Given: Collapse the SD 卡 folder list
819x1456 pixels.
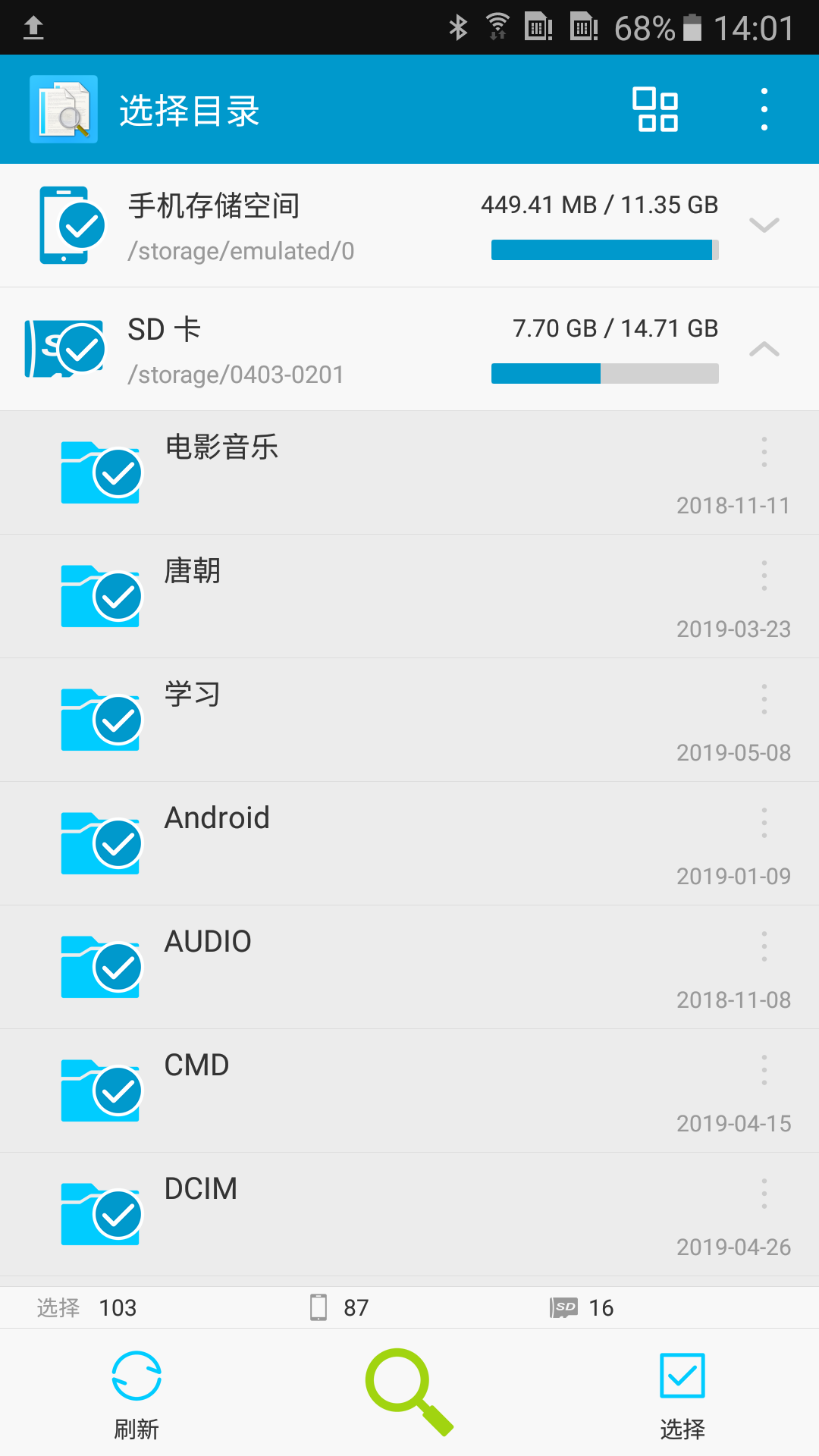Looking at the screenshot, I should point(764,349).
